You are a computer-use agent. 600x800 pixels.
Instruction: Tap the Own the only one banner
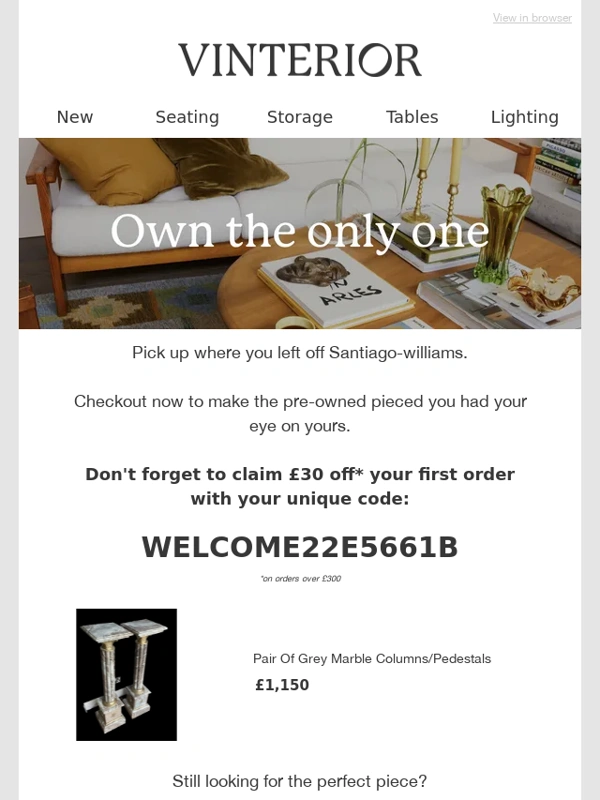point(300,233)
